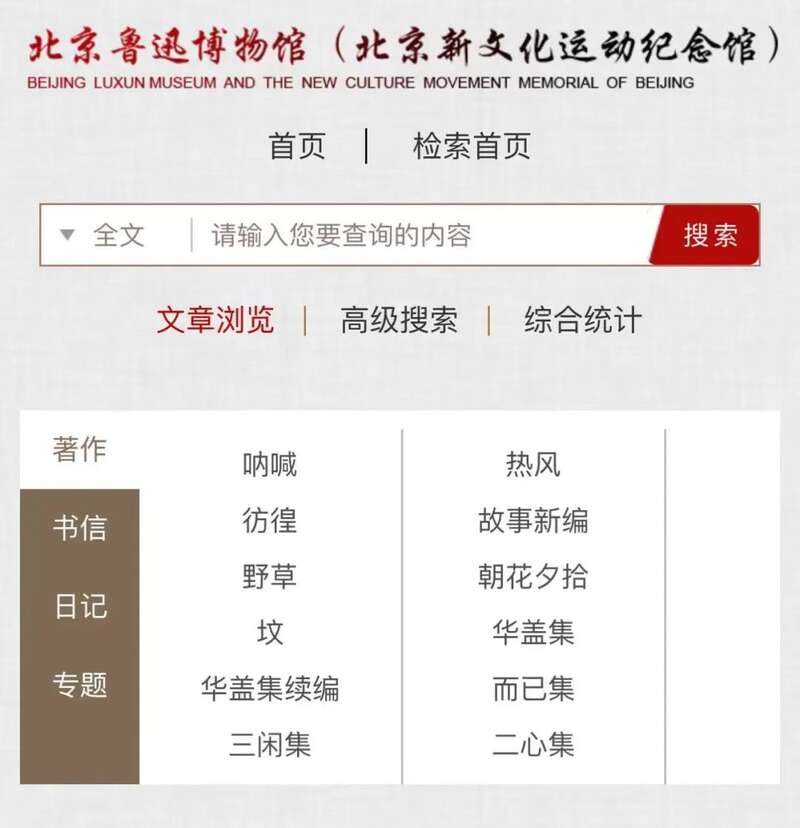The width and height of the screenshot is (800, 828).
Task: Select the 日记 category
Action: tap(79, 606)
